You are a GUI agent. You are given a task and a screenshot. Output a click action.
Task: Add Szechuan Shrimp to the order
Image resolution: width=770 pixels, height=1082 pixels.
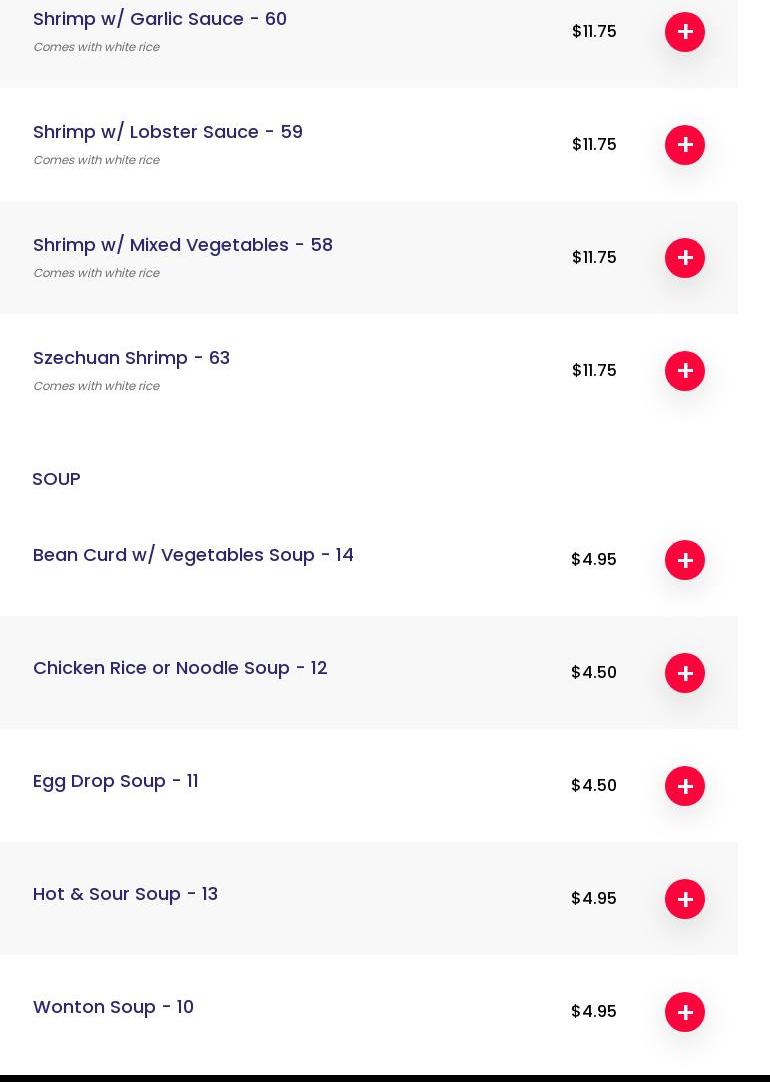click(x=685, y=371)
